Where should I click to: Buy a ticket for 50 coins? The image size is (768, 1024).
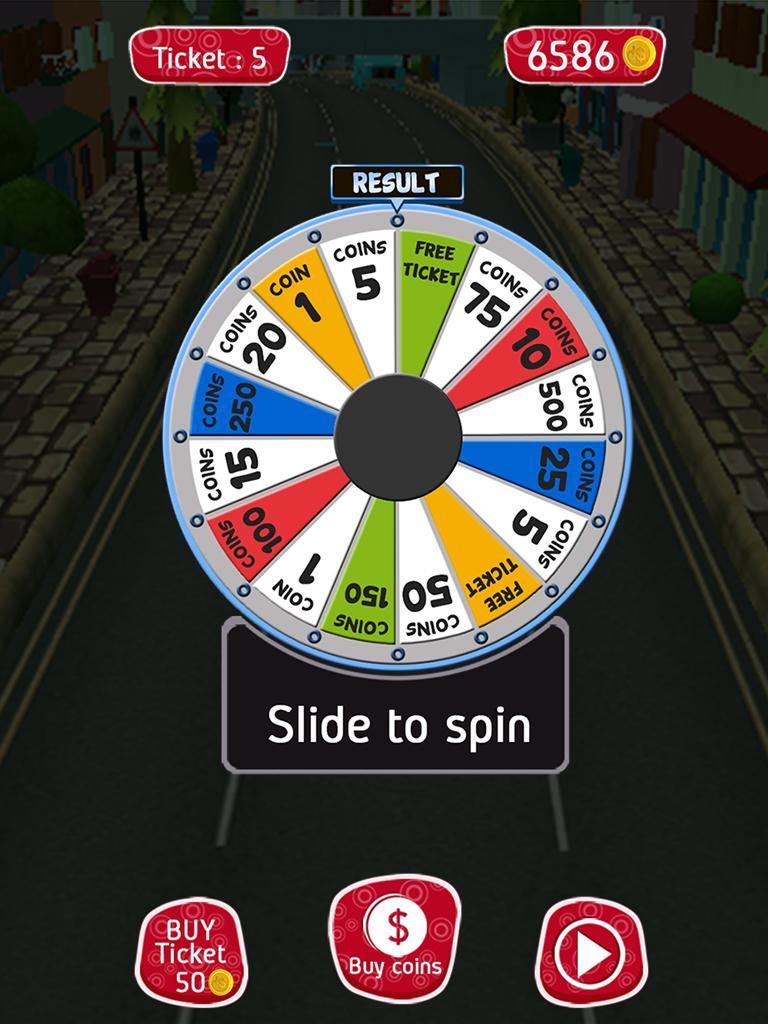(191, 952)
